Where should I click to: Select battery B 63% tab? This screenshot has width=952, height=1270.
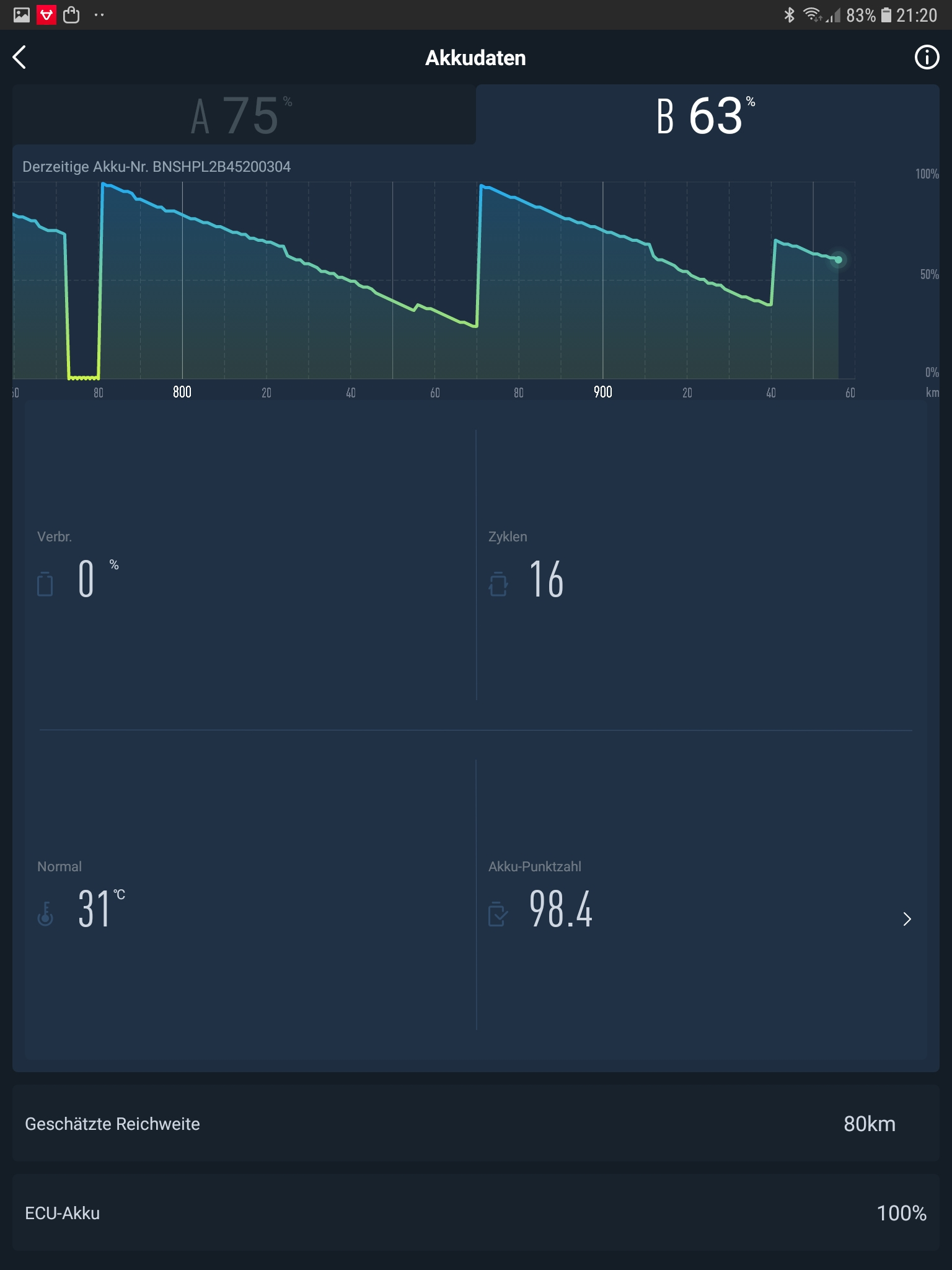[x=707, y=115]
